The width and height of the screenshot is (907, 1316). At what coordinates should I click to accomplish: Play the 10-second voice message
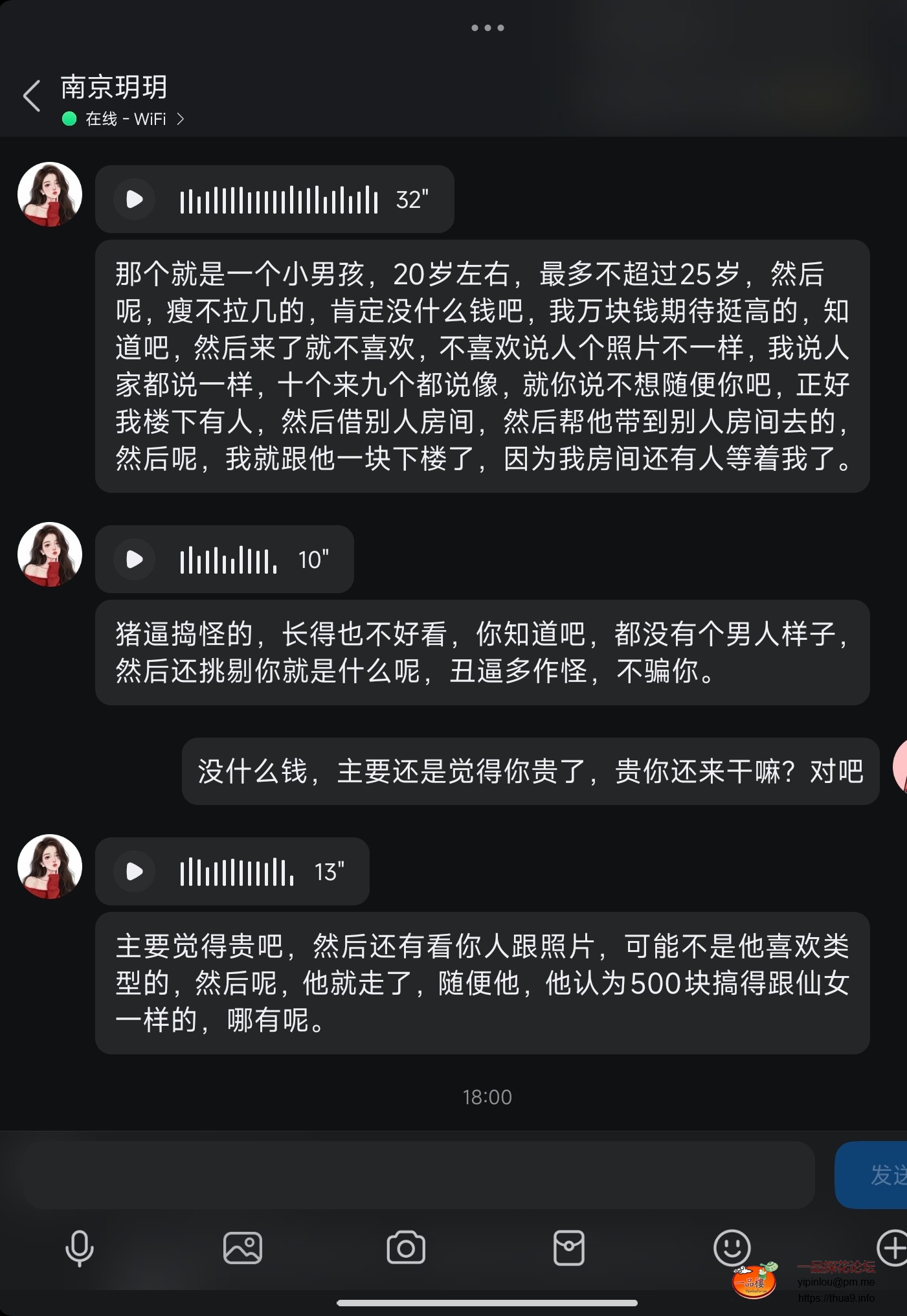coord(135,560)
